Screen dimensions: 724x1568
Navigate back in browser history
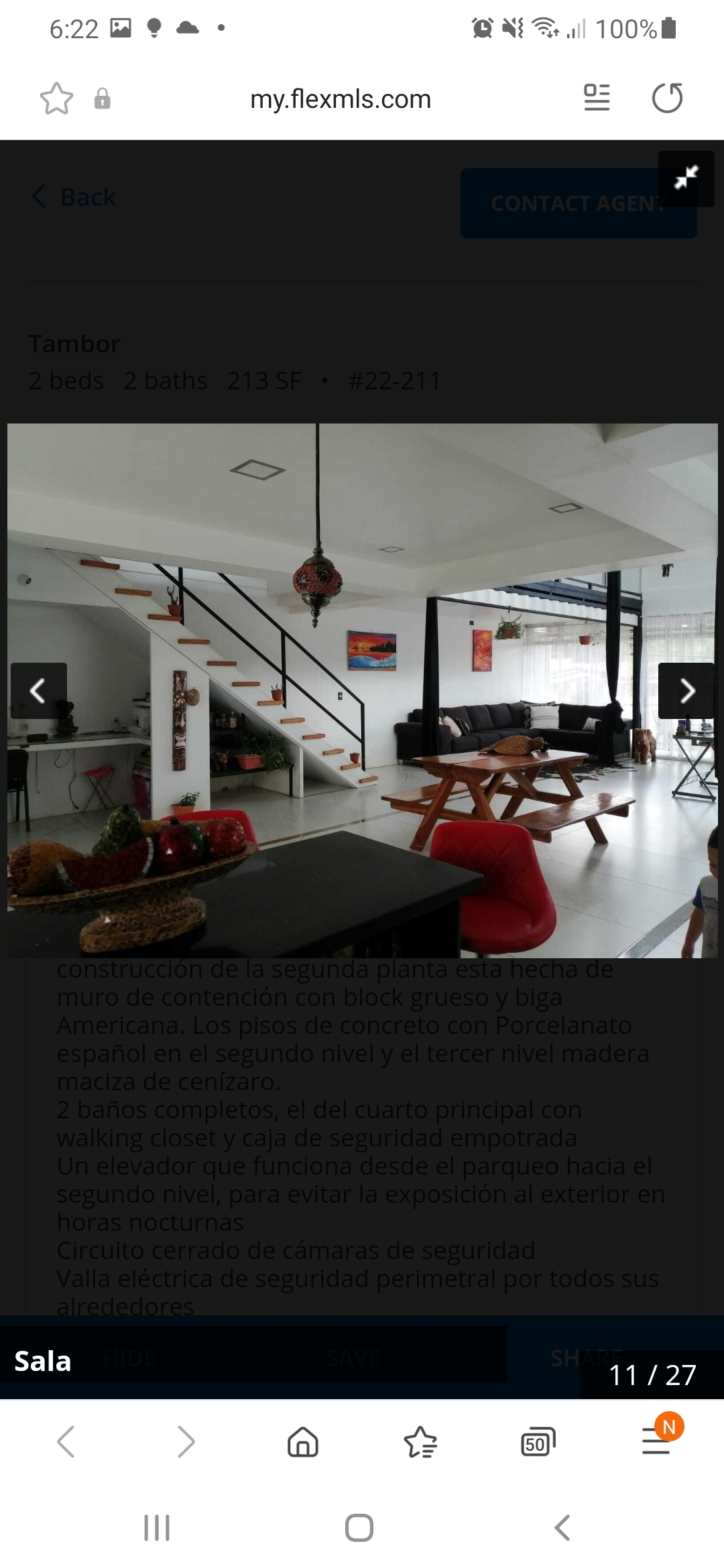coord(66,1441)
